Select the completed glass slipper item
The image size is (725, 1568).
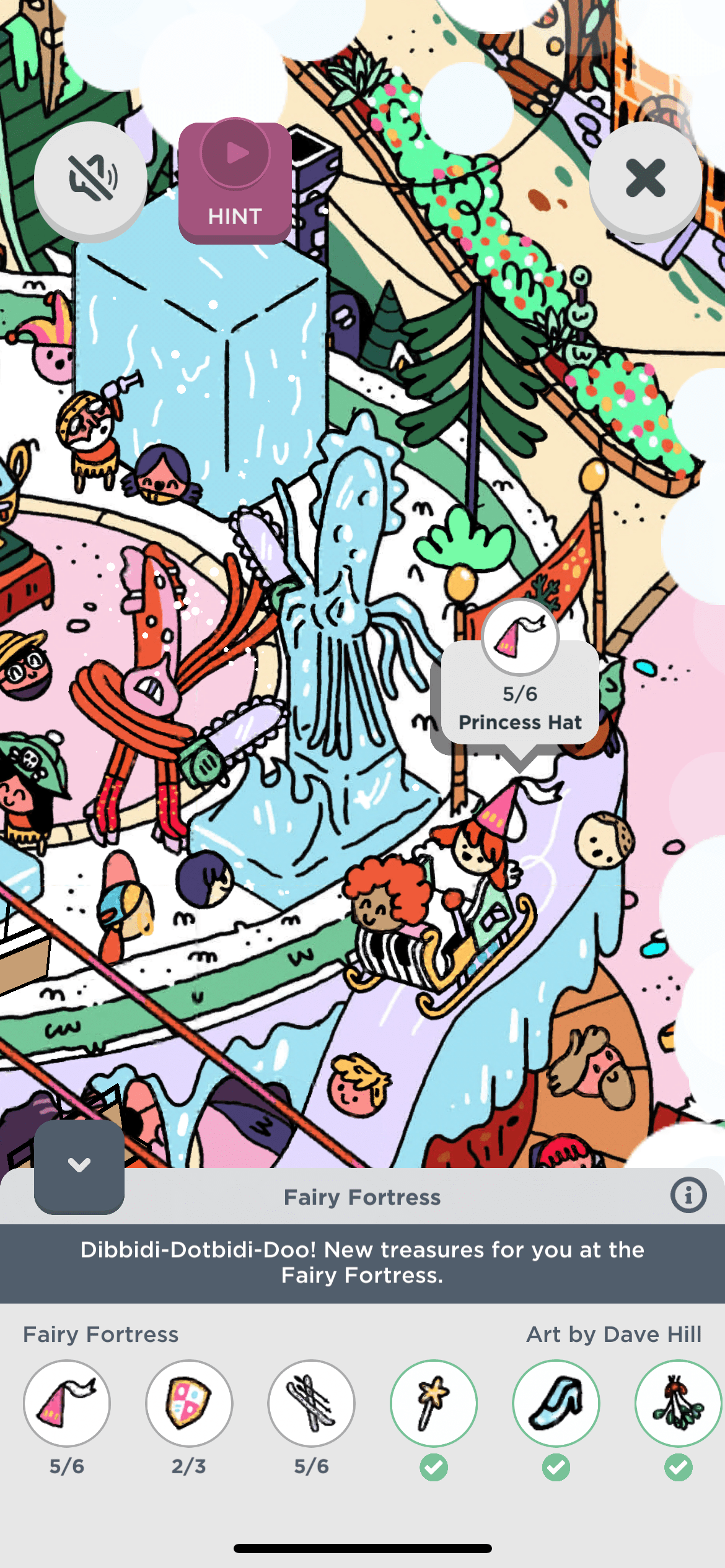coord(556,1403)
